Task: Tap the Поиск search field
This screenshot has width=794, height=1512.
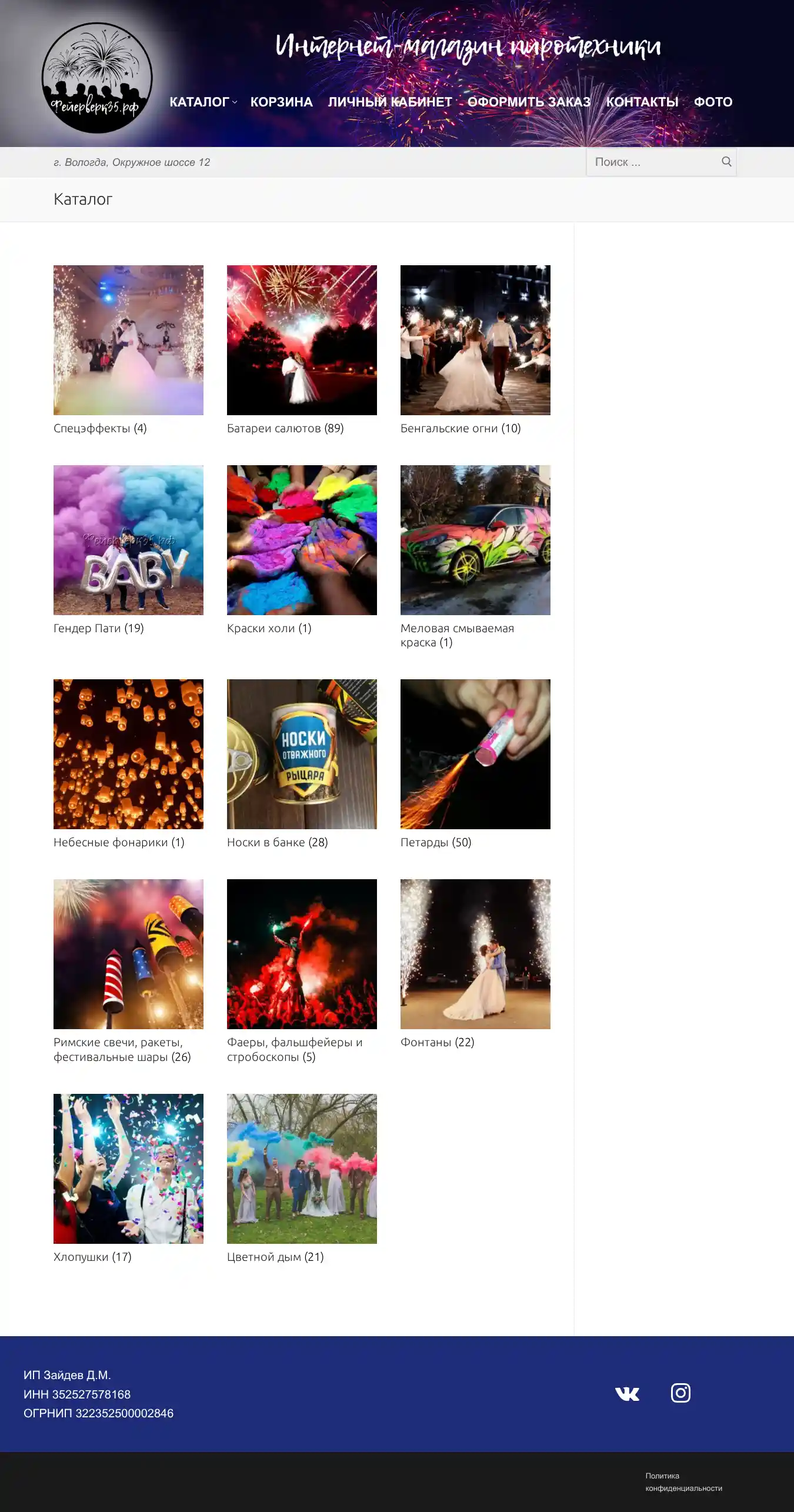Action: coord(653,162)
